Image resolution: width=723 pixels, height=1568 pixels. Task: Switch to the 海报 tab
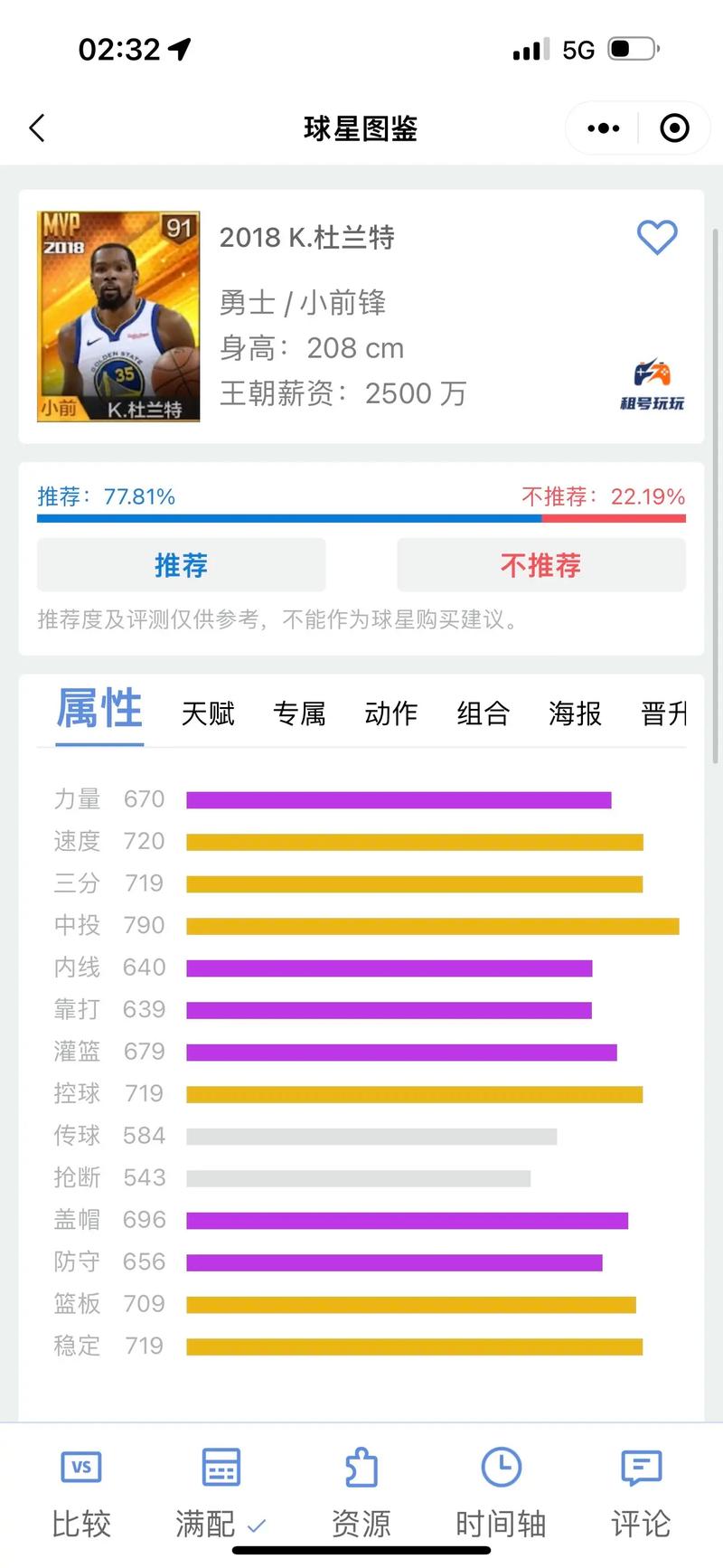pyautogui.click(x=573, y=713)
